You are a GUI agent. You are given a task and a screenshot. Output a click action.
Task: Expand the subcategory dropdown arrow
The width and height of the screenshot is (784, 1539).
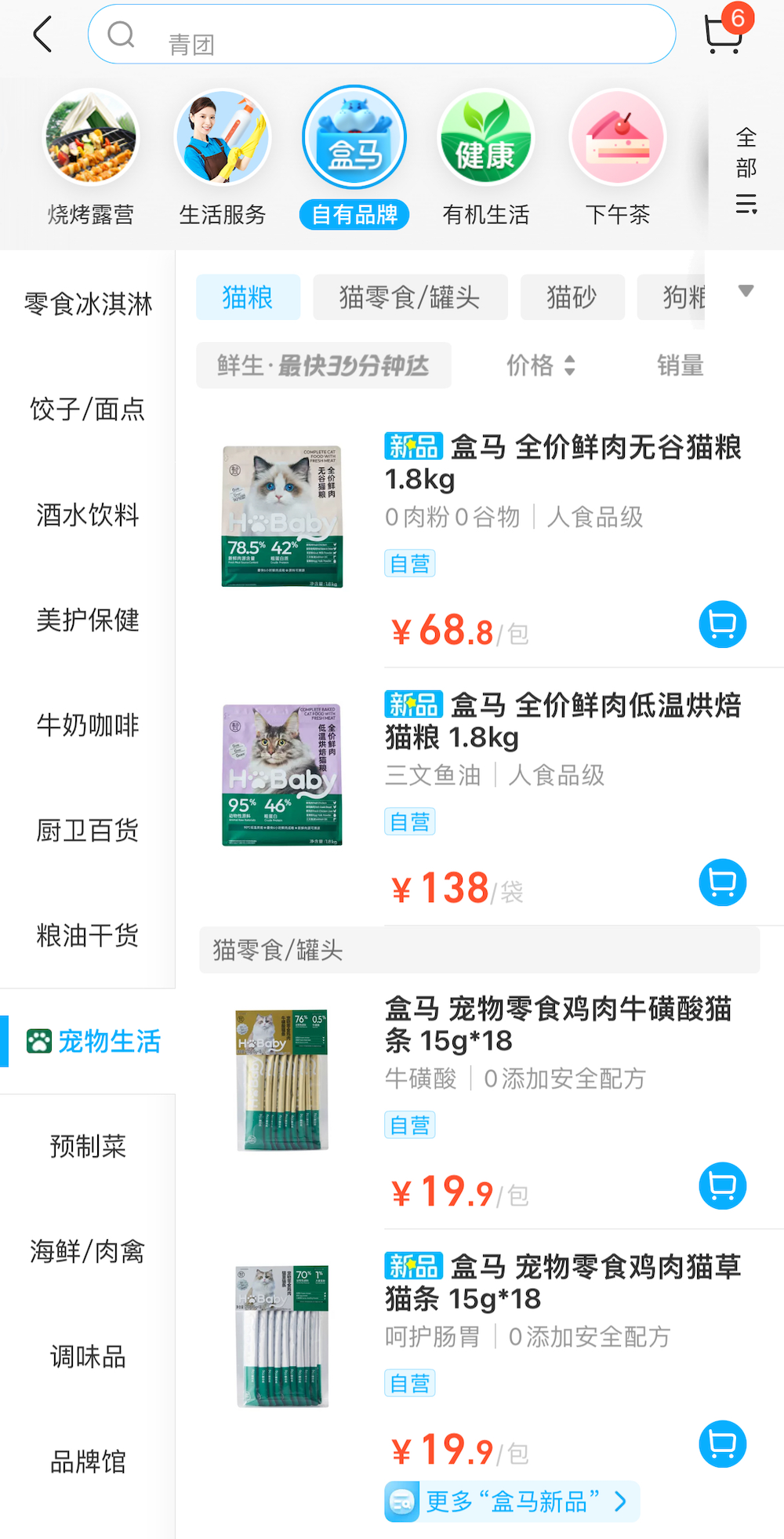pyautogui.click(x=746, y=291)
